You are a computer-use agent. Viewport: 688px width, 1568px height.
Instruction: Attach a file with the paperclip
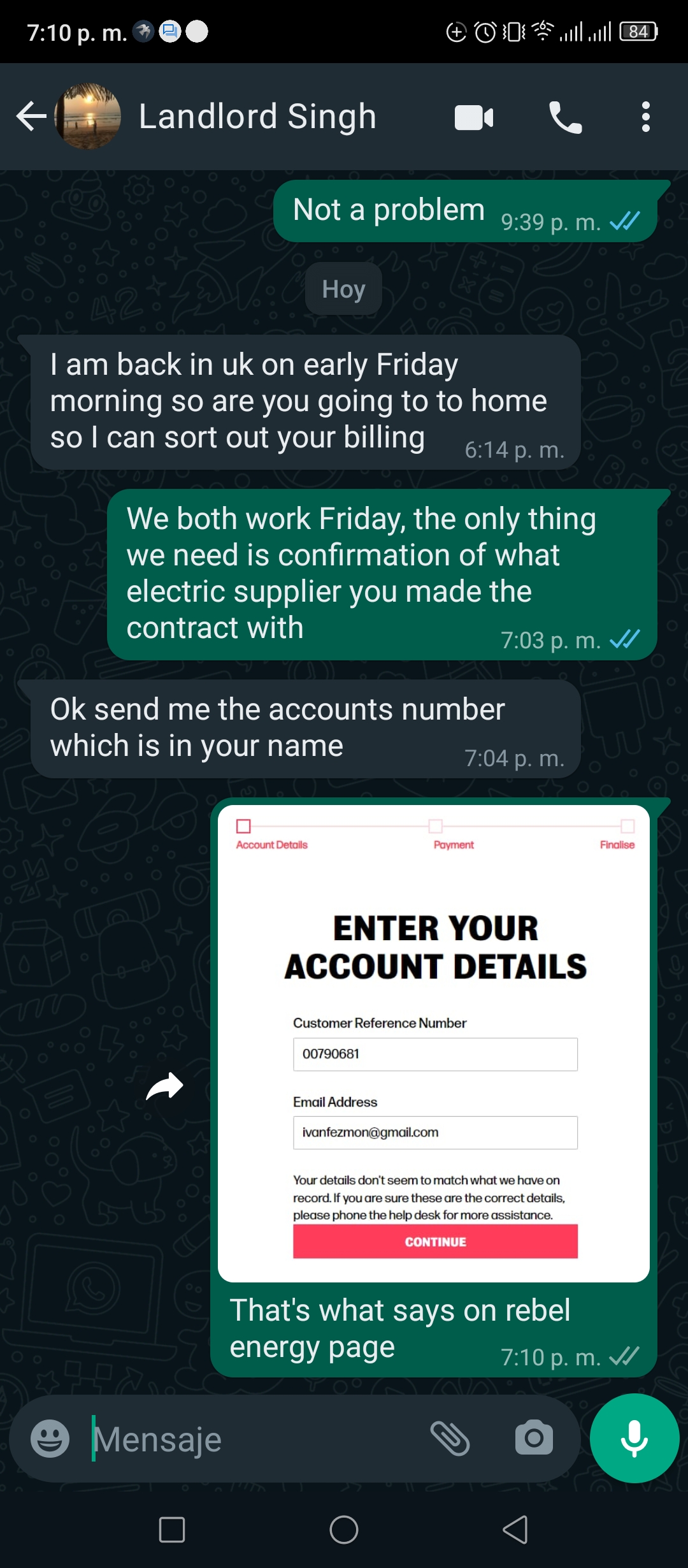(450, 1438)
